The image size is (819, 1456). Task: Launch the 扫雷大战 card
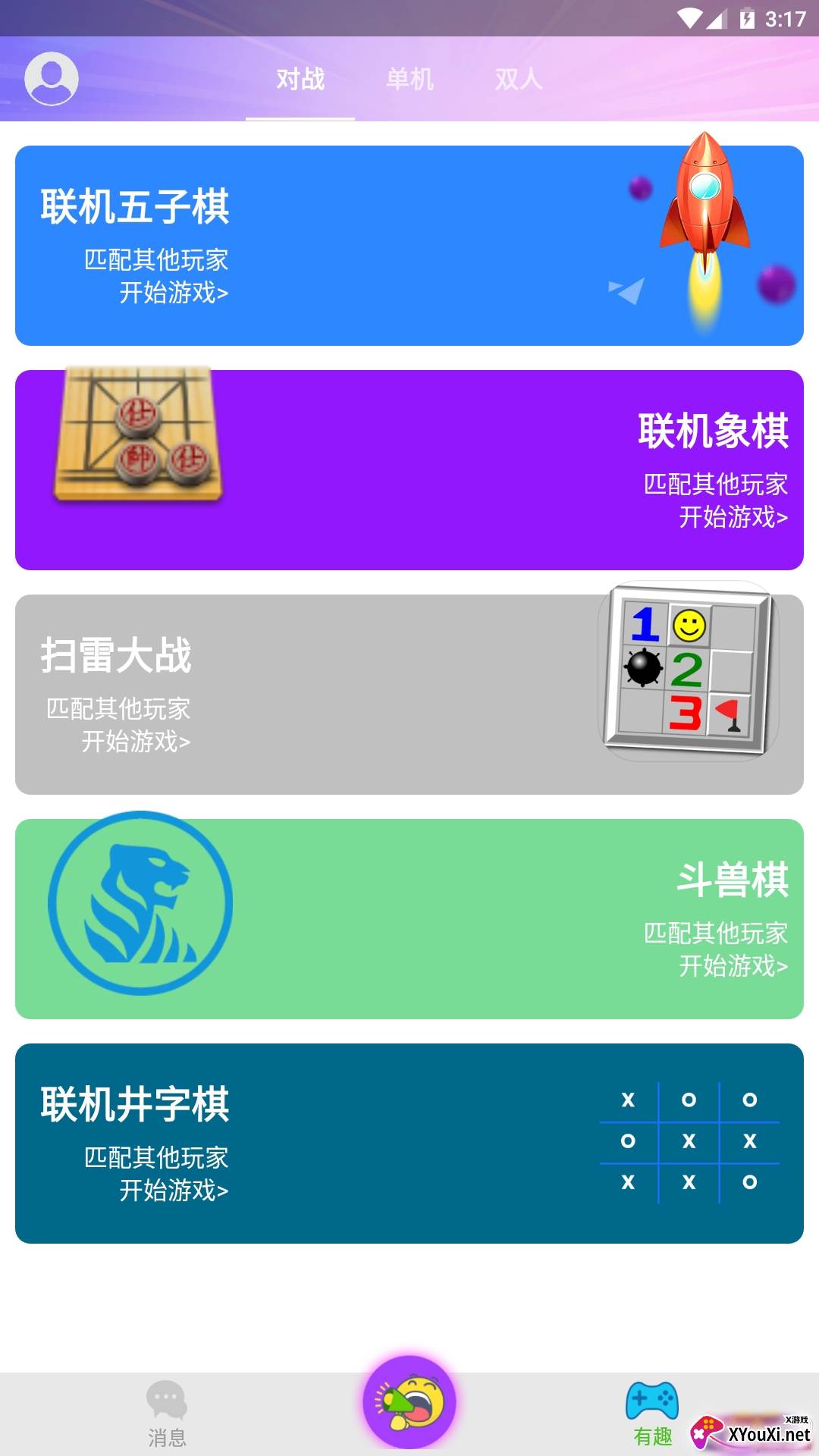(x=409, y=695)
